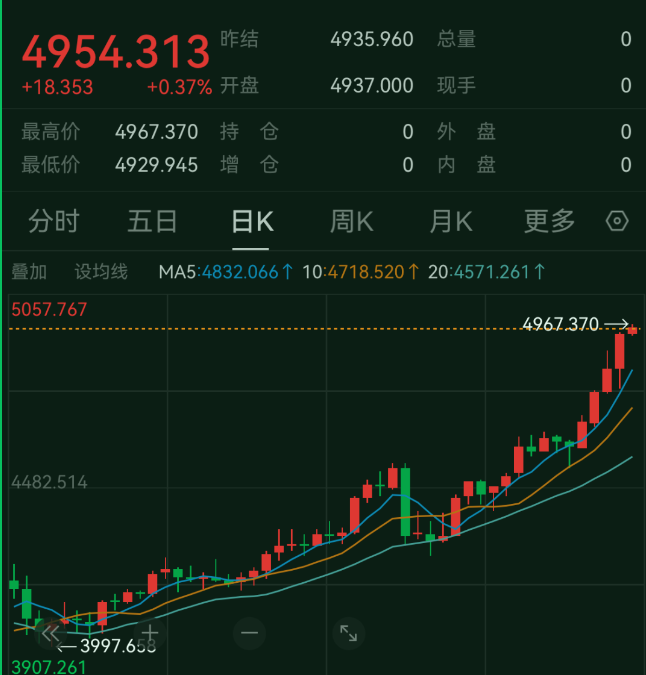
Task: Switch to the 五日 chart tab
Action: click(x=152, y=221)
